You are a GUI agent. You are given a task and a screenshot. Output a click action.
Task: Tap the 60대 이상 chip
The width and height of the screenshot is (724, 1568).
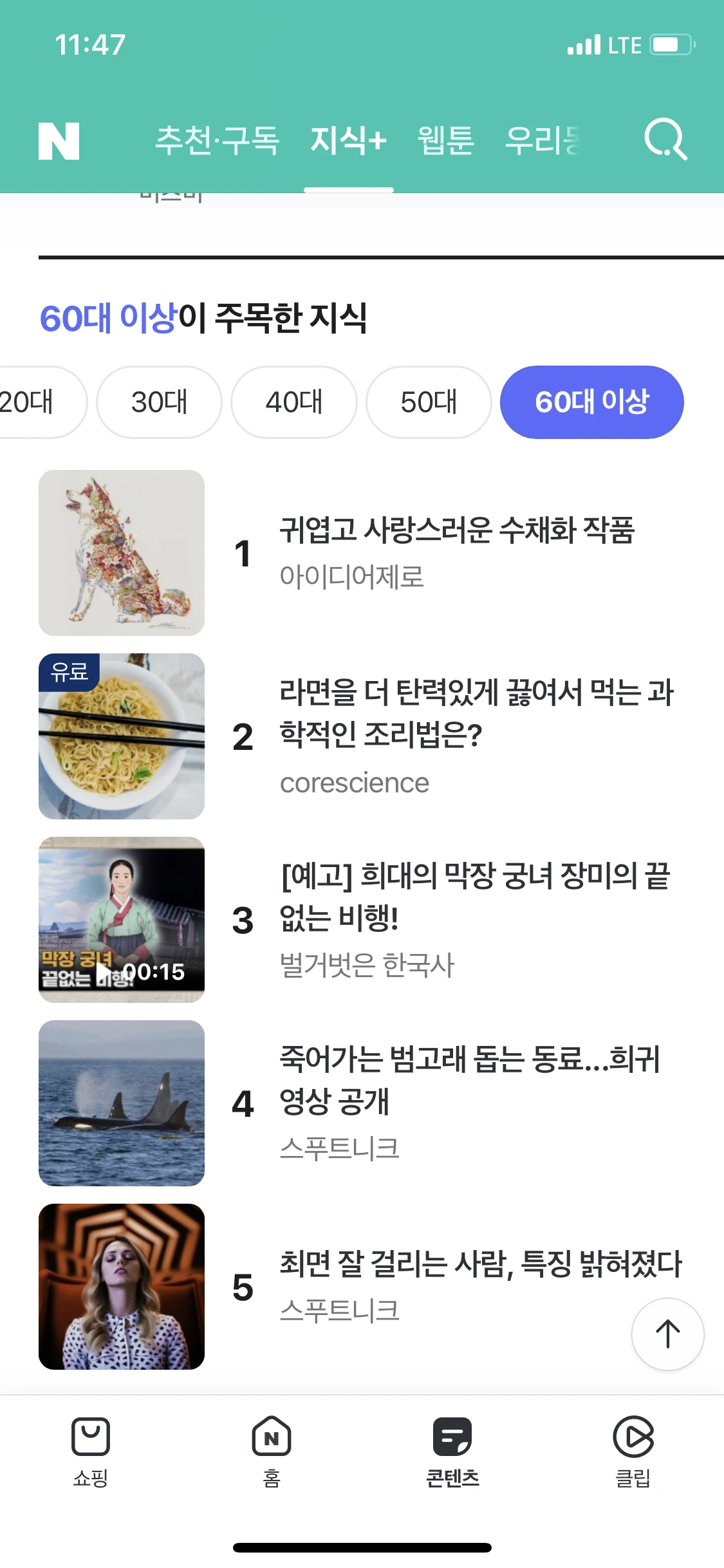click(x=591, y=402)
